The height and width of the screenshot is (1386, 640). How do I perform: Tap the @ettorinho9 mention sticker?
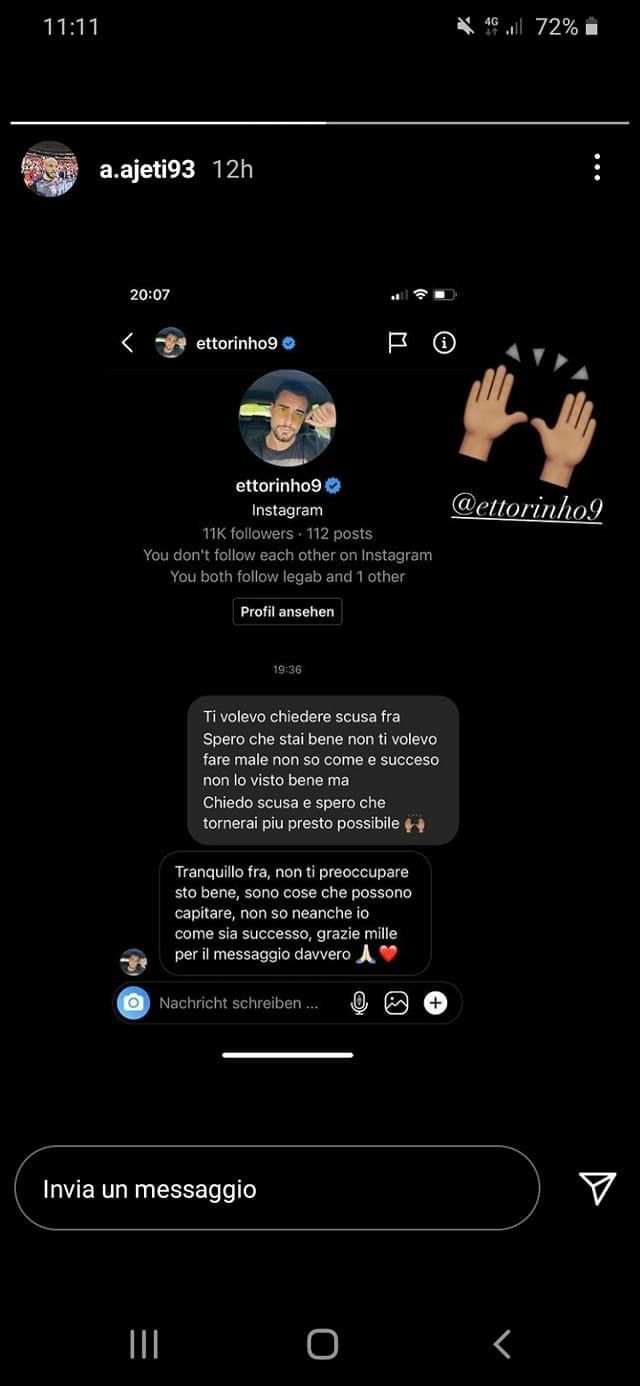point(528,507)
